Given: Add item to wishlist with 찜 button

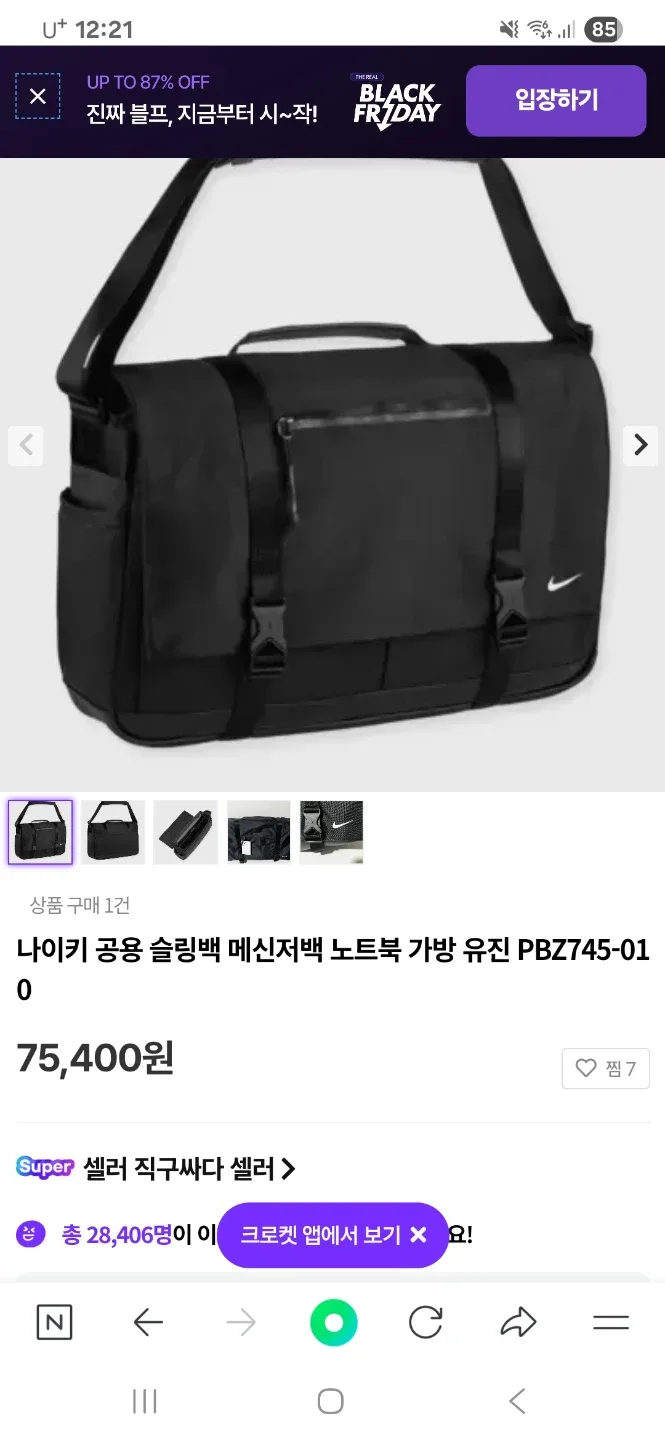Looking at the screenshot, I should tap(606, 1069).
